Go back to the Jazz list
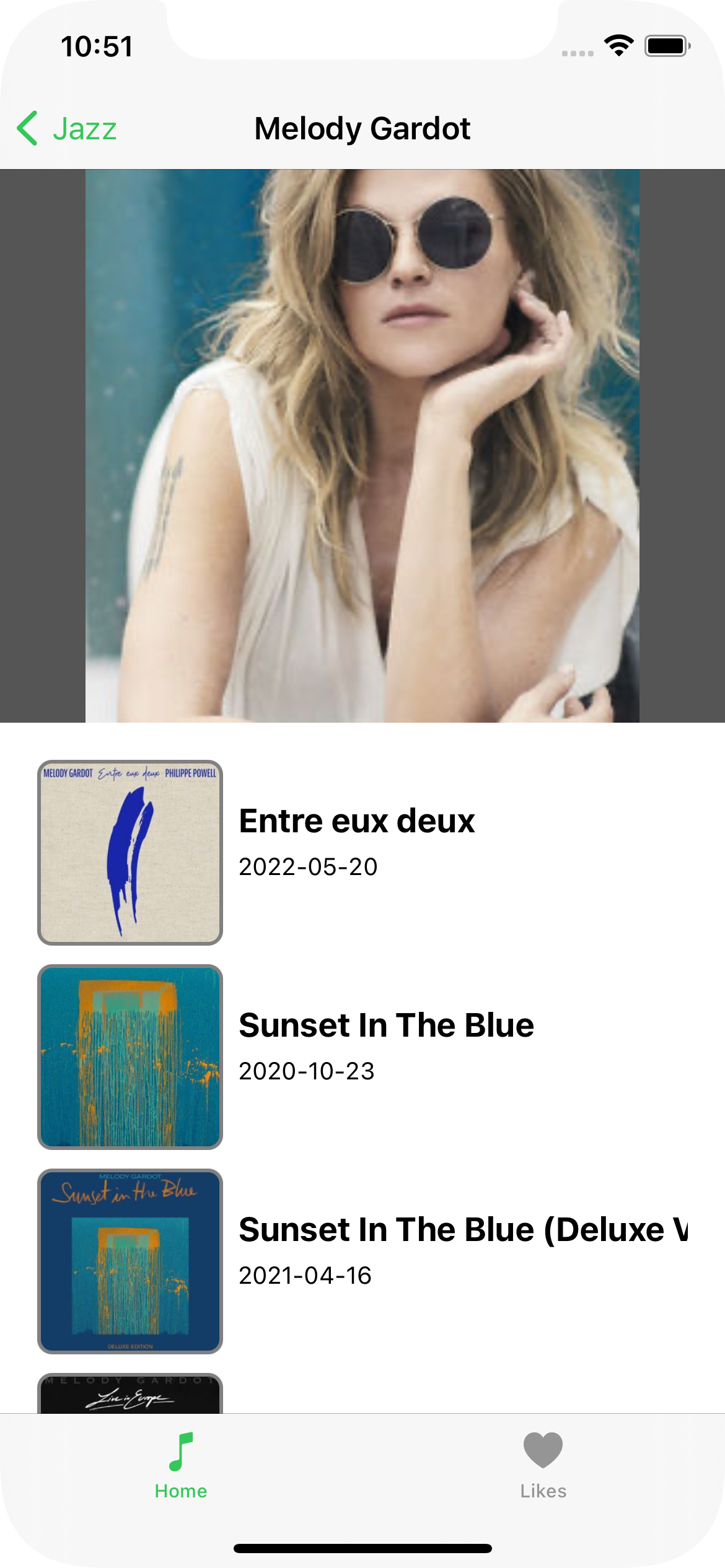 (67, 129)
